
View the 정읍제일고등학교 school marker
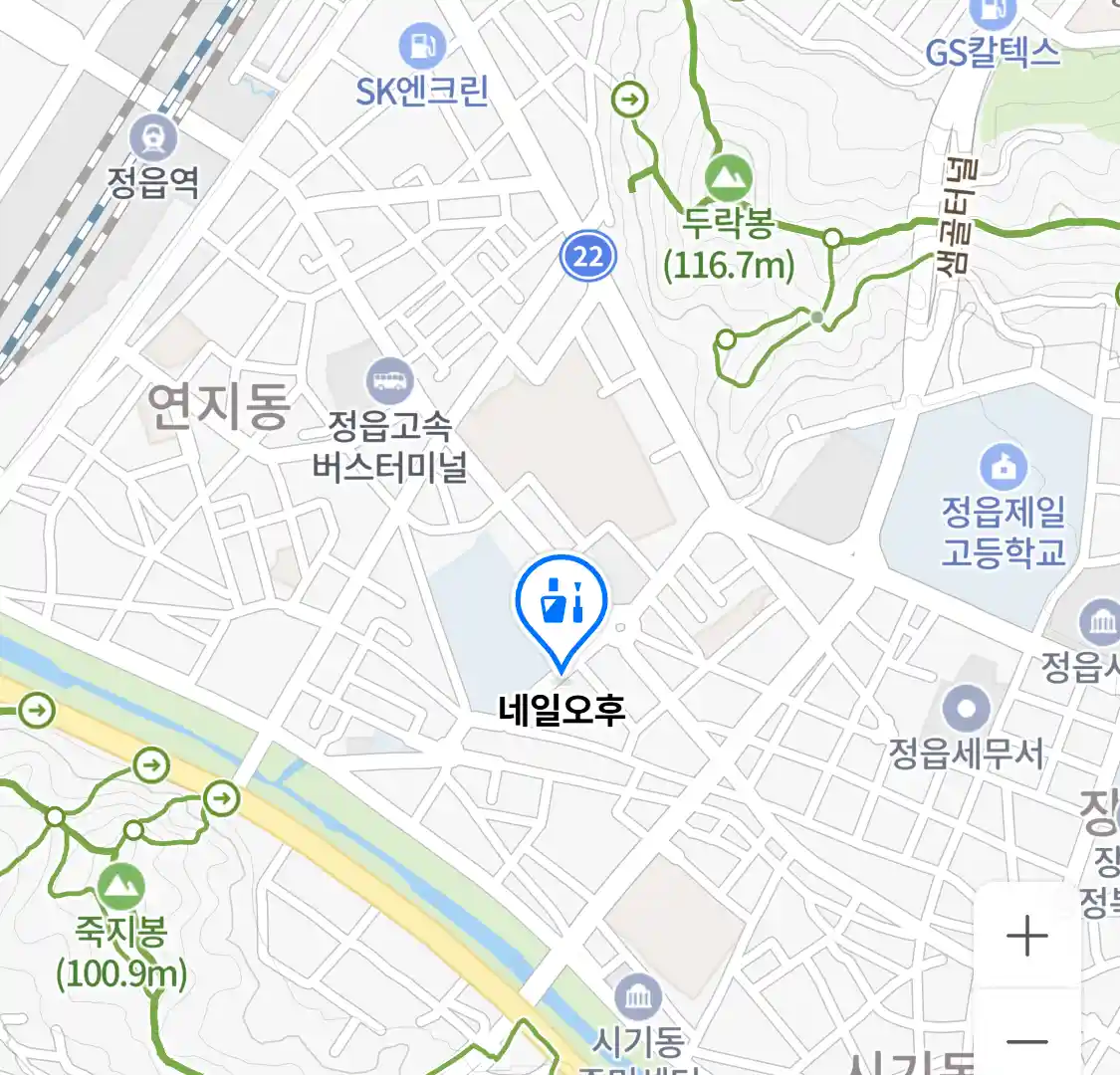click(x=1004, y=467)
